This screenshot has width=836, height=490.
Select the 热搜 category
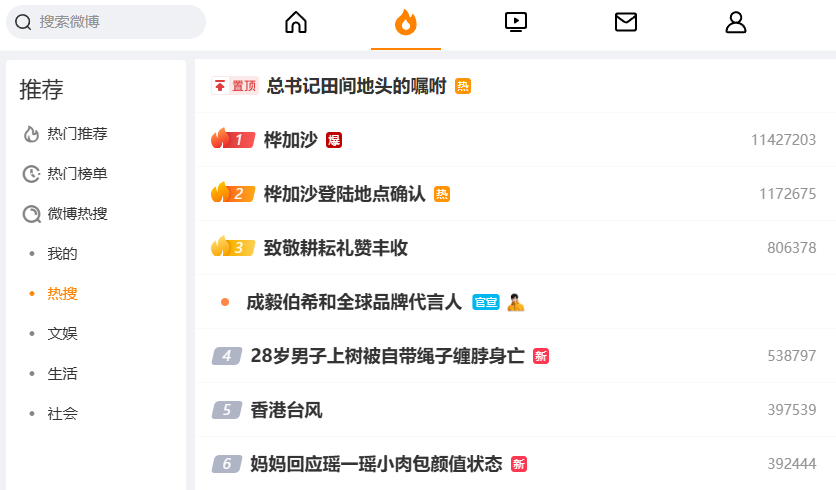tap(62, 294)
